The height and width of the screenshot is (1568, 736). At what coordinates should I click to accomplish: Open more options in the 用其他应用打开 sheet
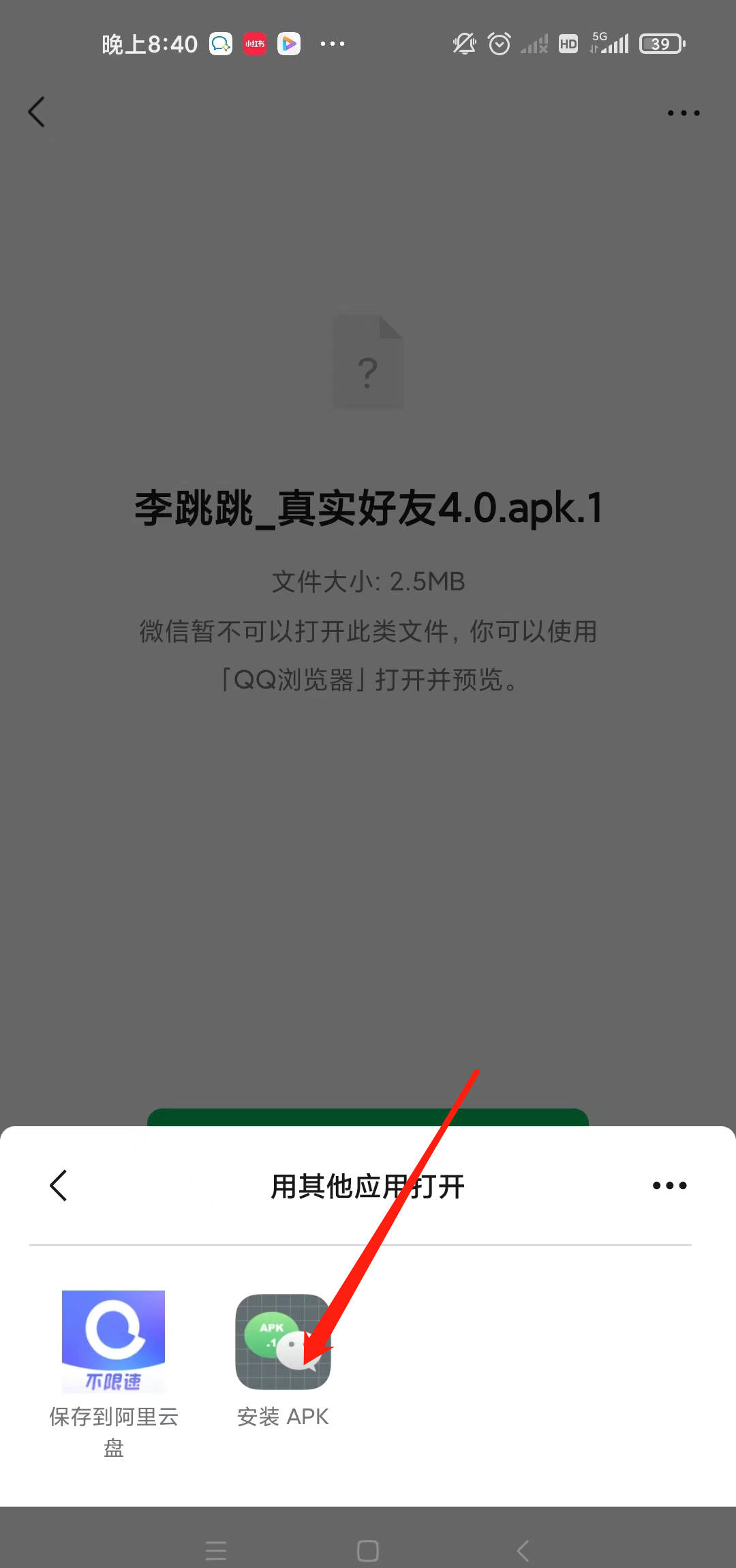[669, 1186]
